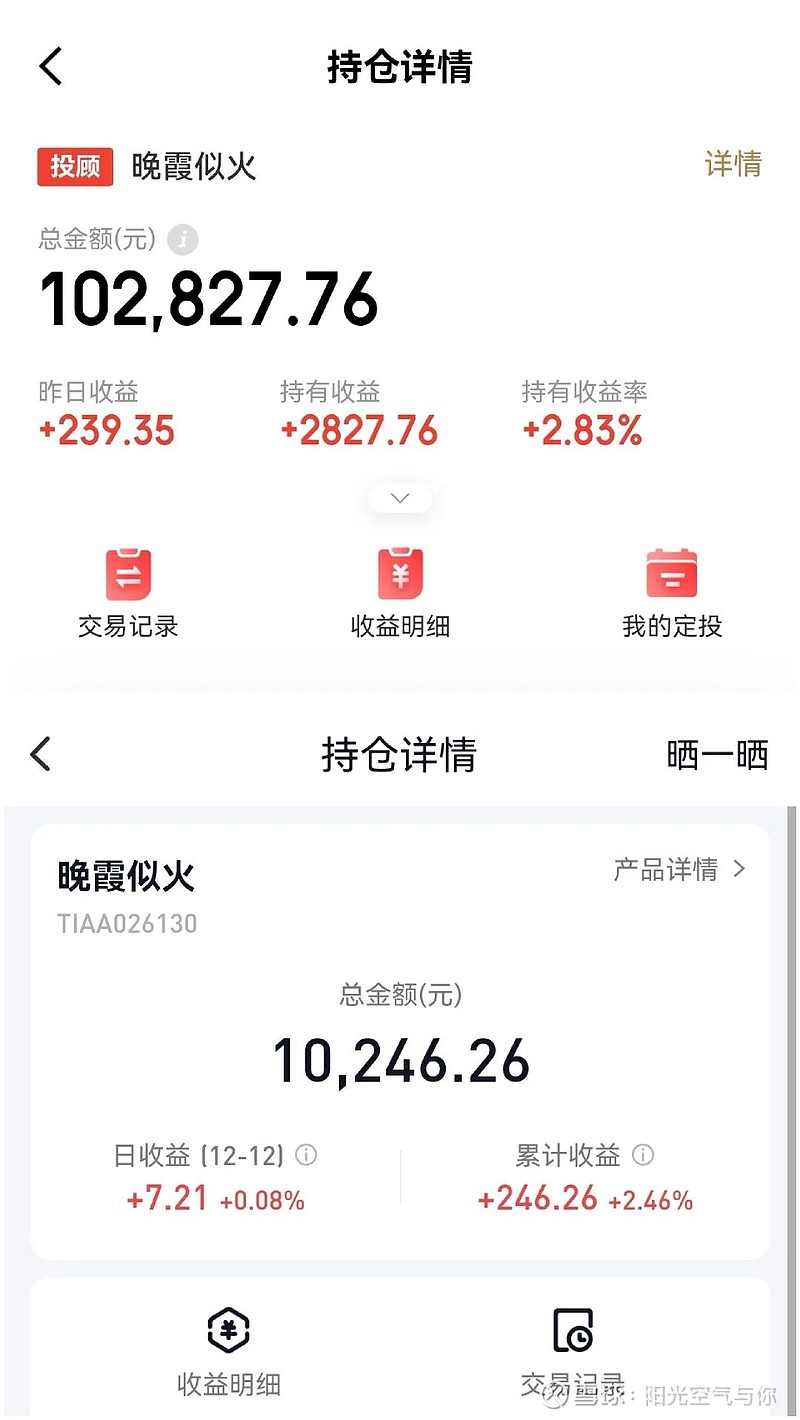Tap the 投顾 red badge label
The height and width of the screenshot is (1420, 800).
coord(75,166)
